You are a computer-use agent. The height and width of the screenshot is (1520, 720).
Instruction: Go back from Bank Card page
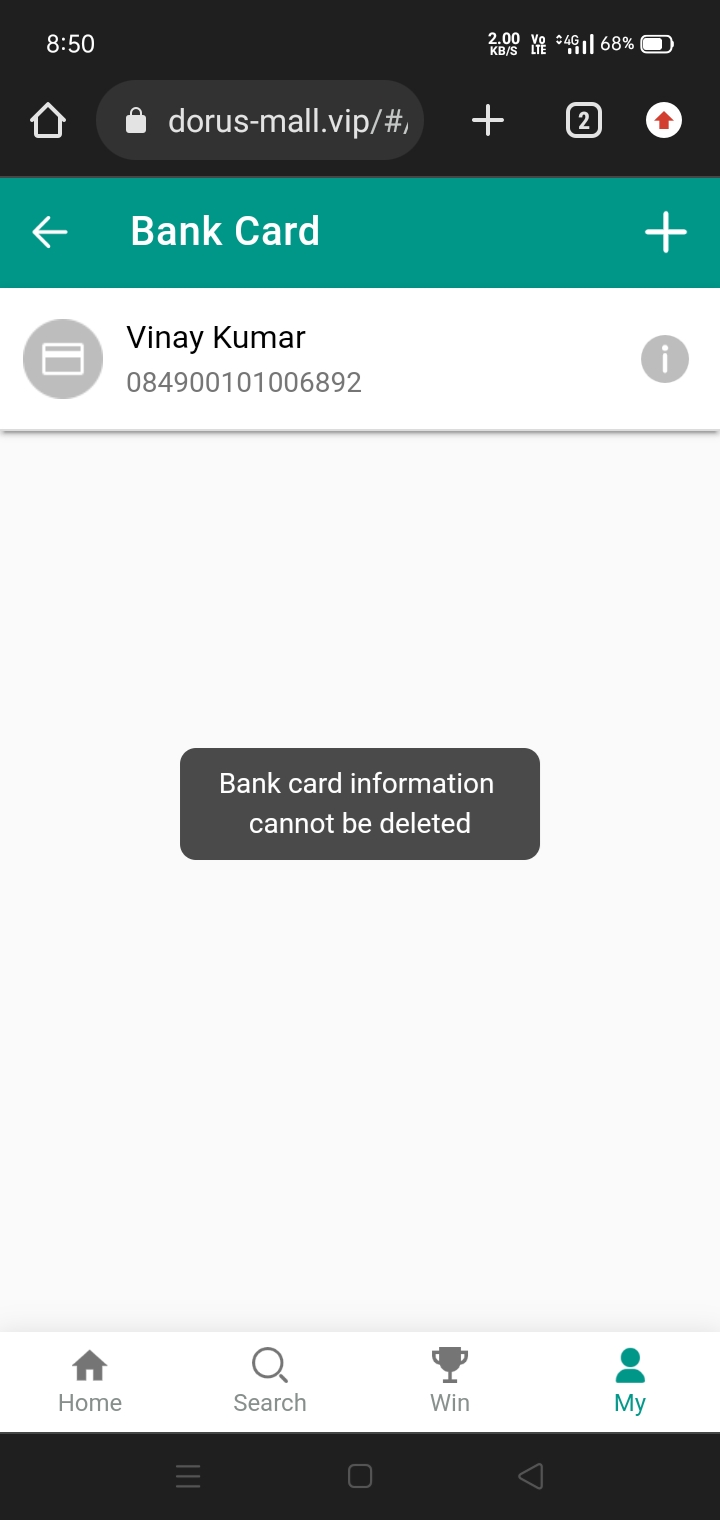click(49, 232)
